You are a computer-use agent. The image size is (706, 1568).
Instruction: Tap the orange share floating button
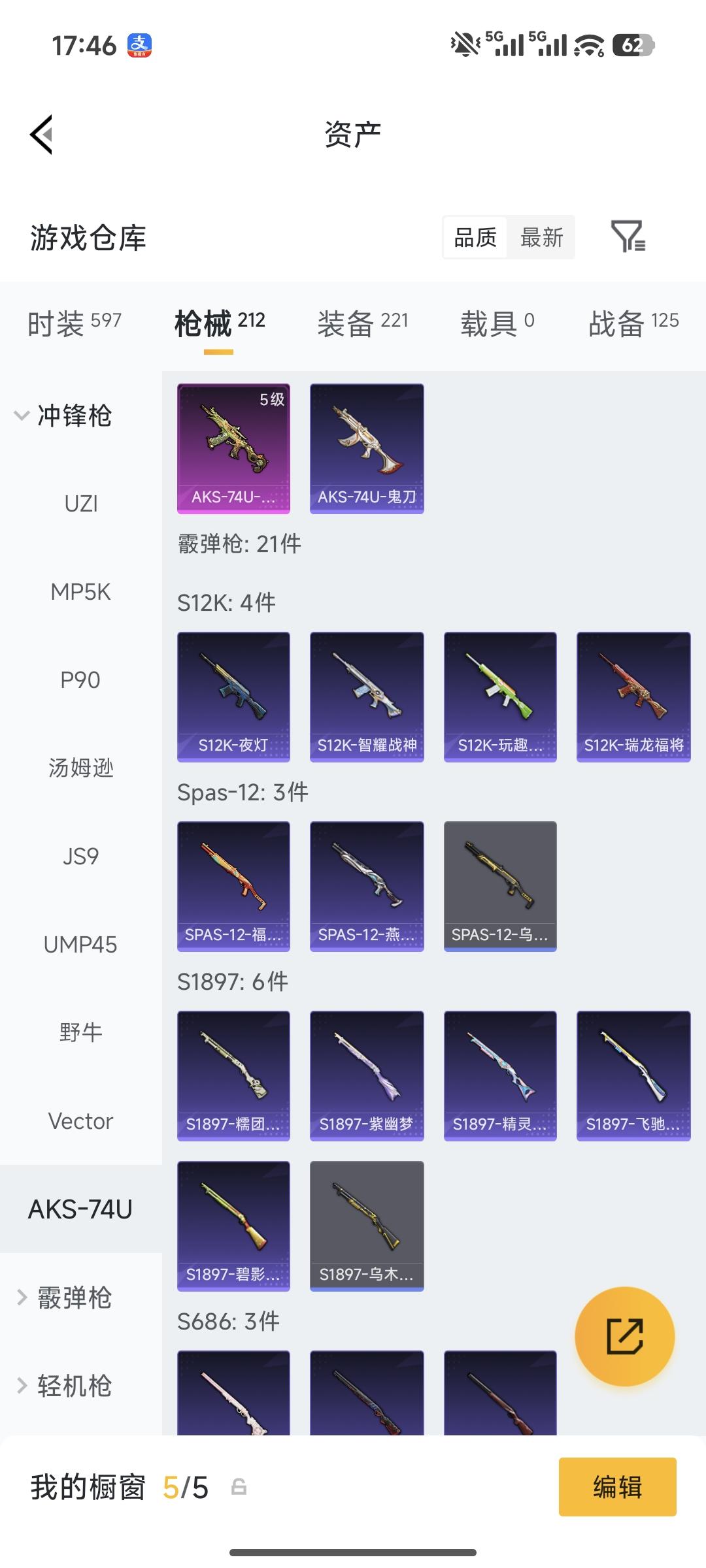[x=624, y=1337]
